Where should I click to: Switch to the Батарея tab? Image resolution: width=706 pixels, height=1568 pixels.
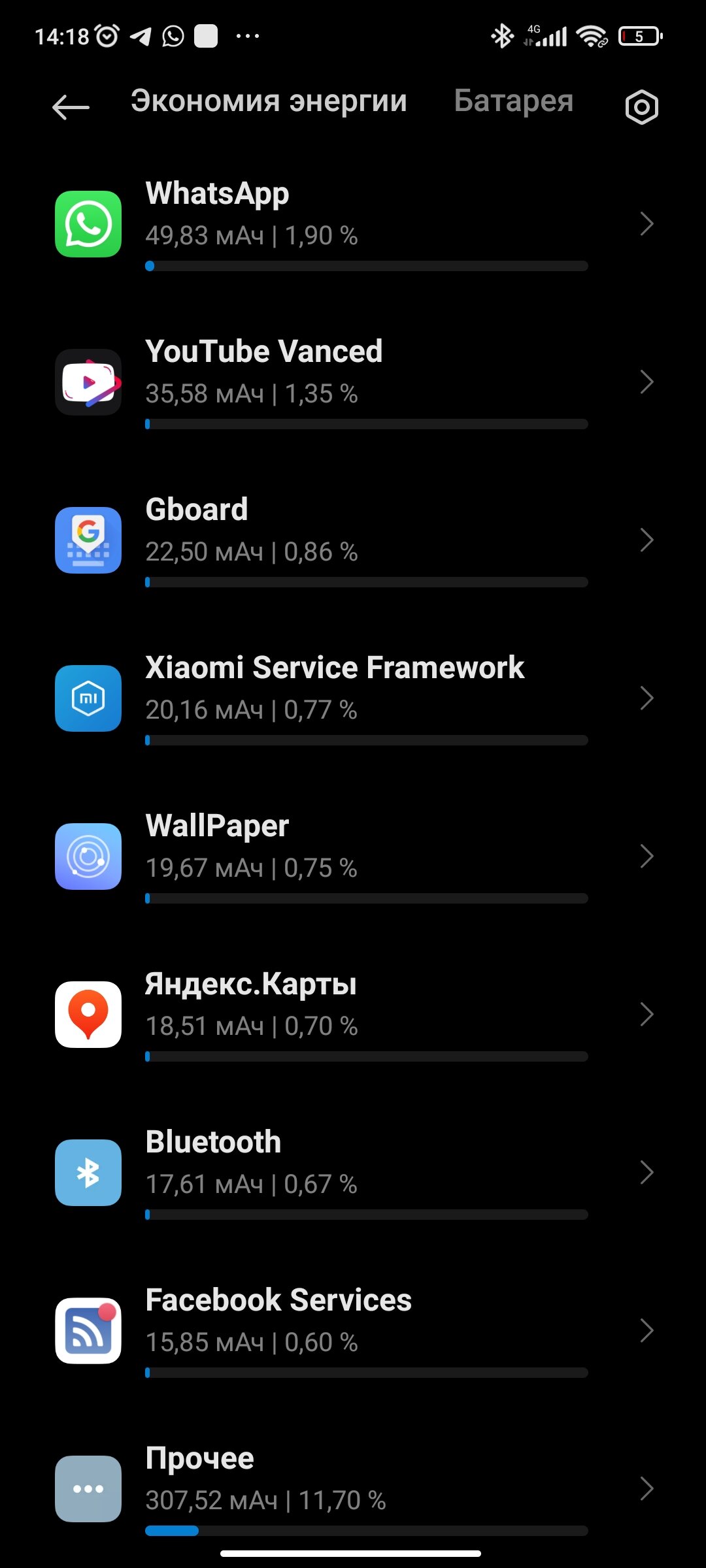coord(514,101)
